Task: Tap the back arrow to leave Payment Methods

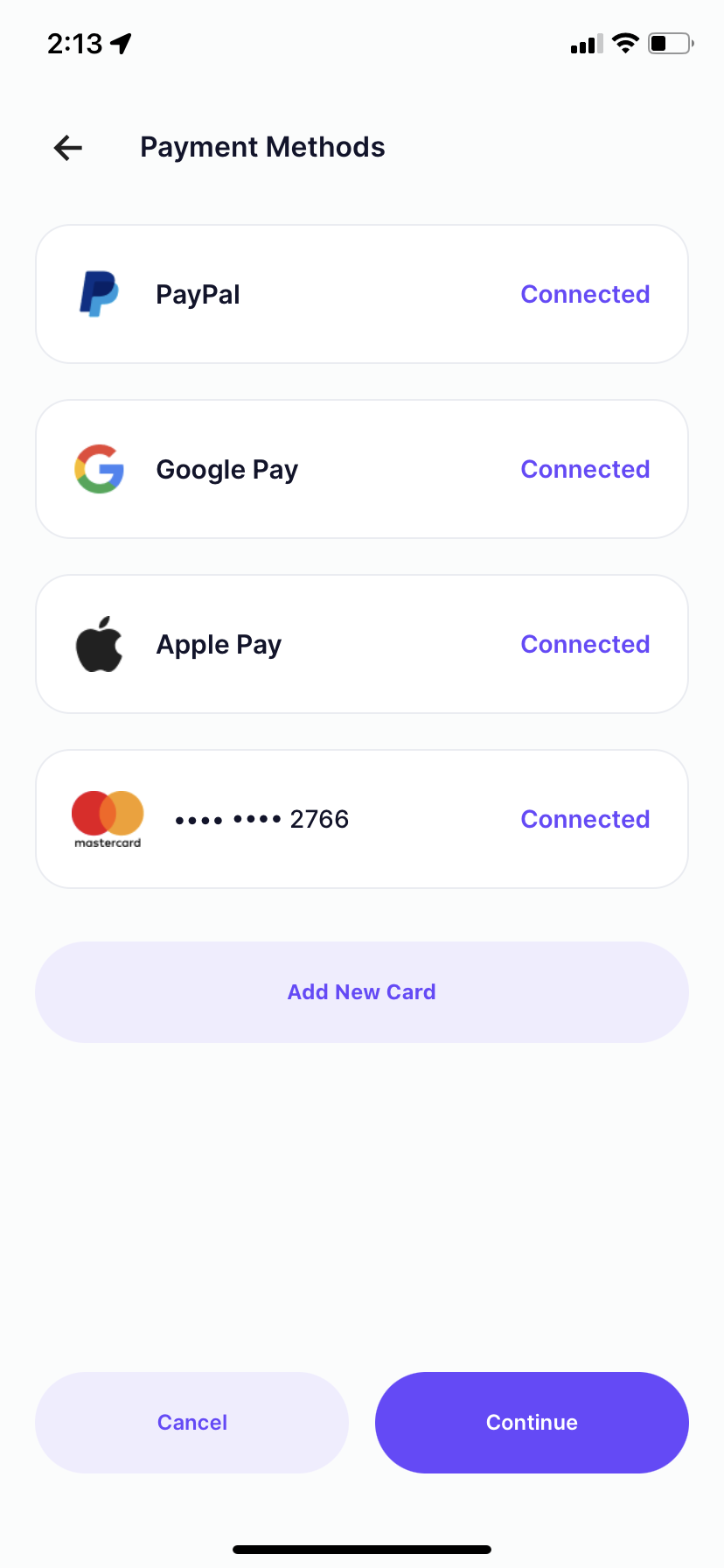Action: point(66,147)
